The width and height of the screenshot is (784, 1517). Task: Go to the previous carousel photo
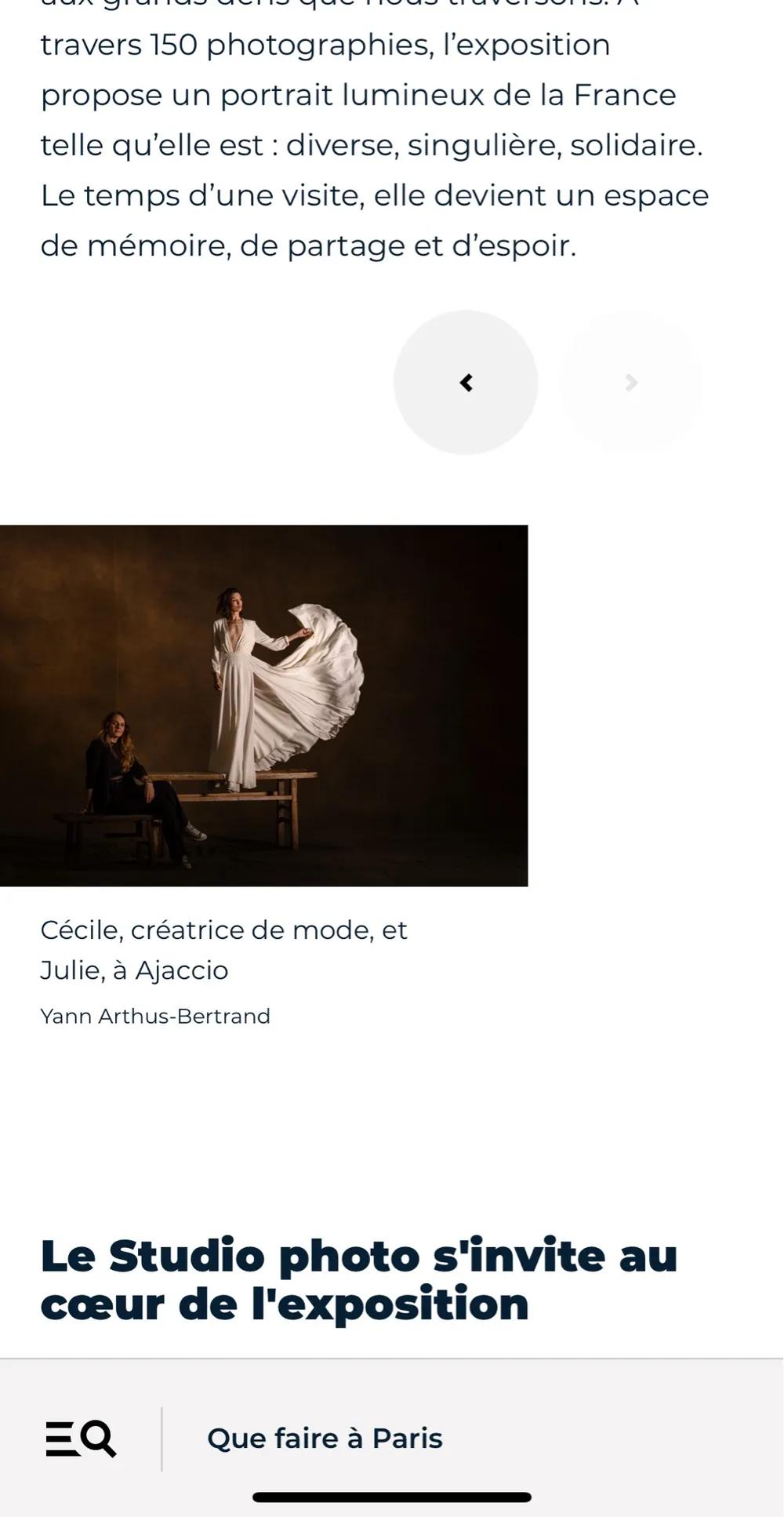click(x=466, y=383)
